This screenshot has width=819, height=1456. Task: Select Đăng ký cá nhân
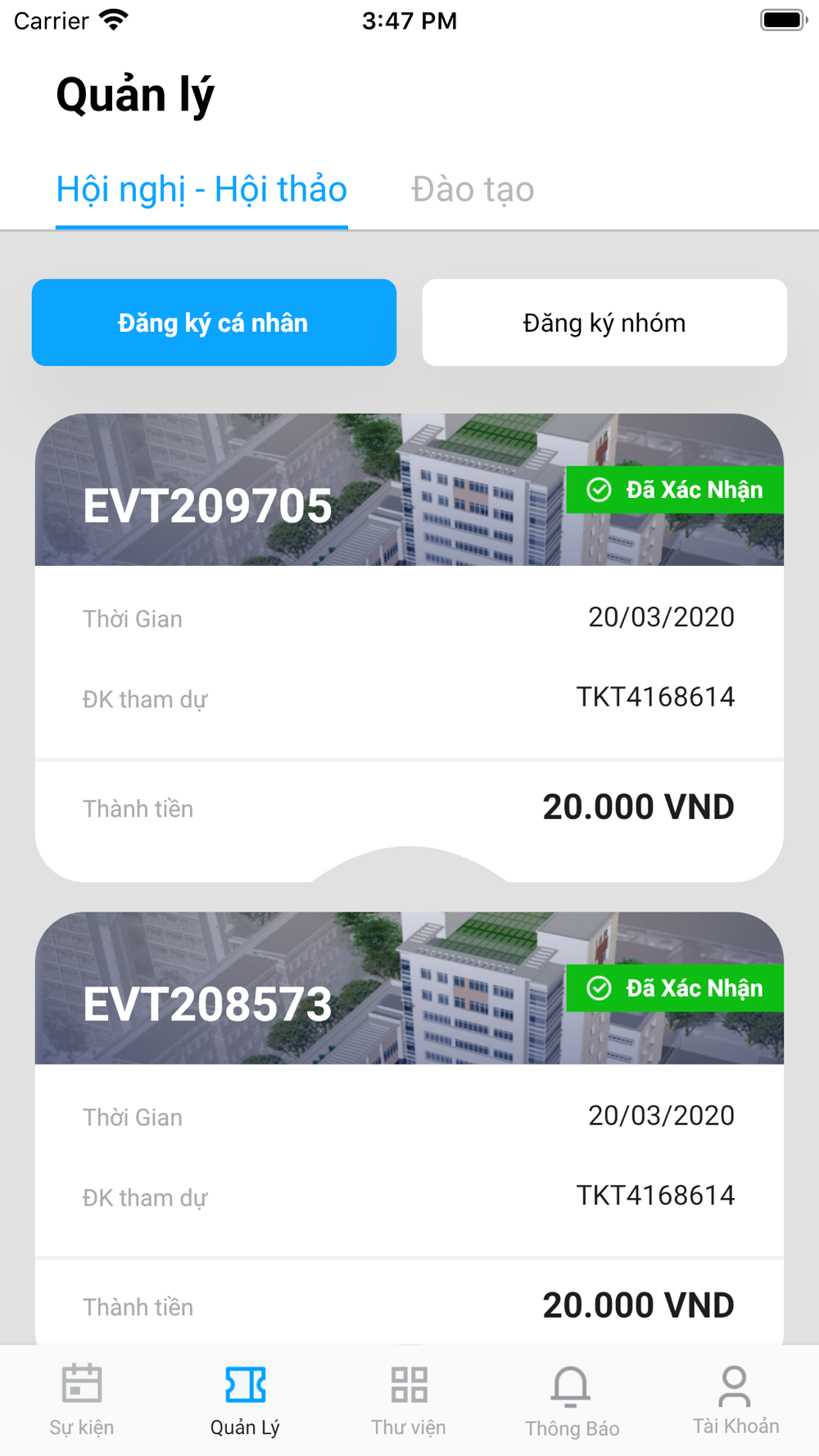(x=214, y=323)
